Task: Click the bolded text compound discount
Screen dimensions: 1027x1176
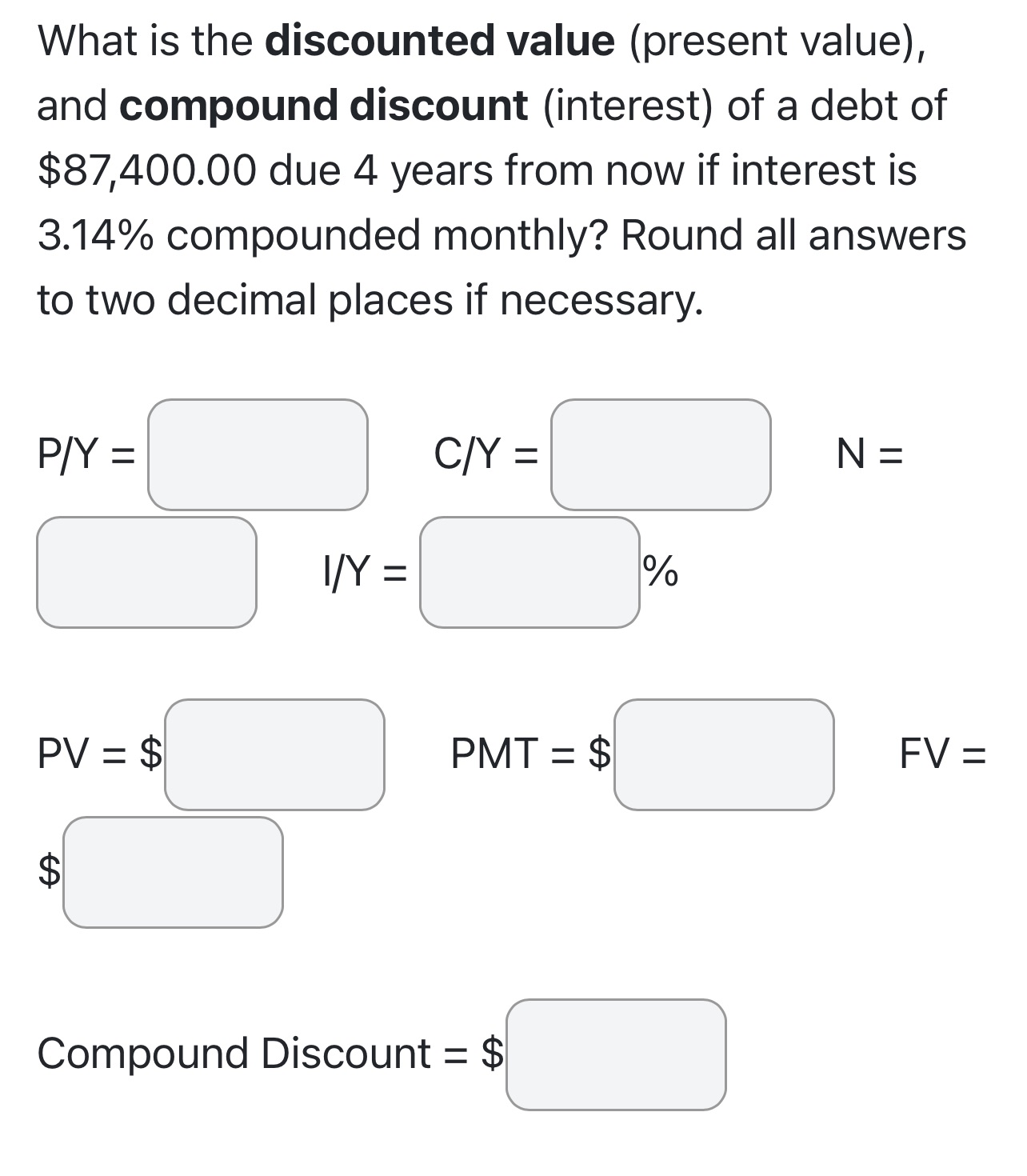Action: click(324, 105)
